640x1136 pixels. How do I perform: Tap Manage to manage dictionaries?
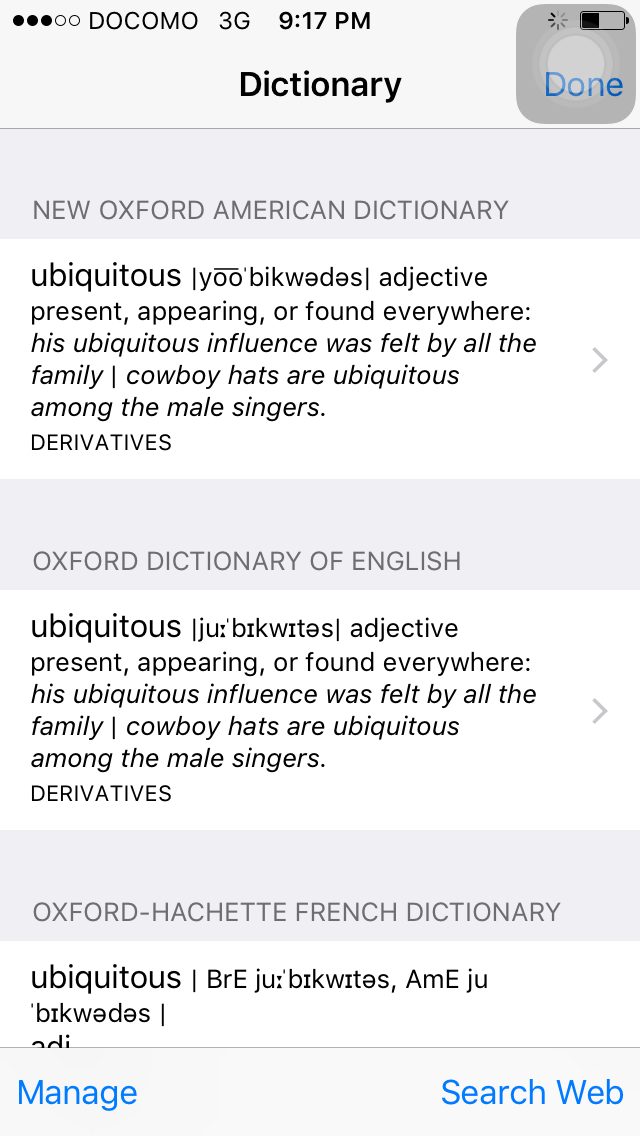pyautogui.click(x=78, y=1092)
